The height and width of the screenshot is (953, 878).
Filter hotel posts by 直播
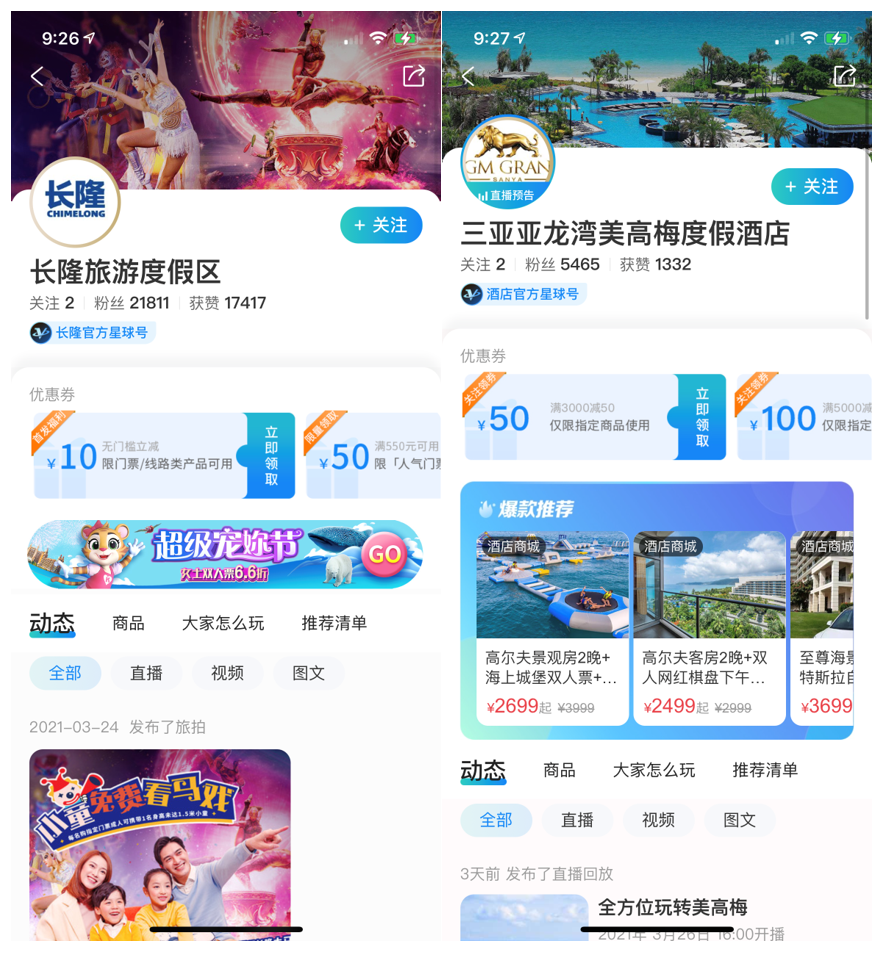[577, 820]
